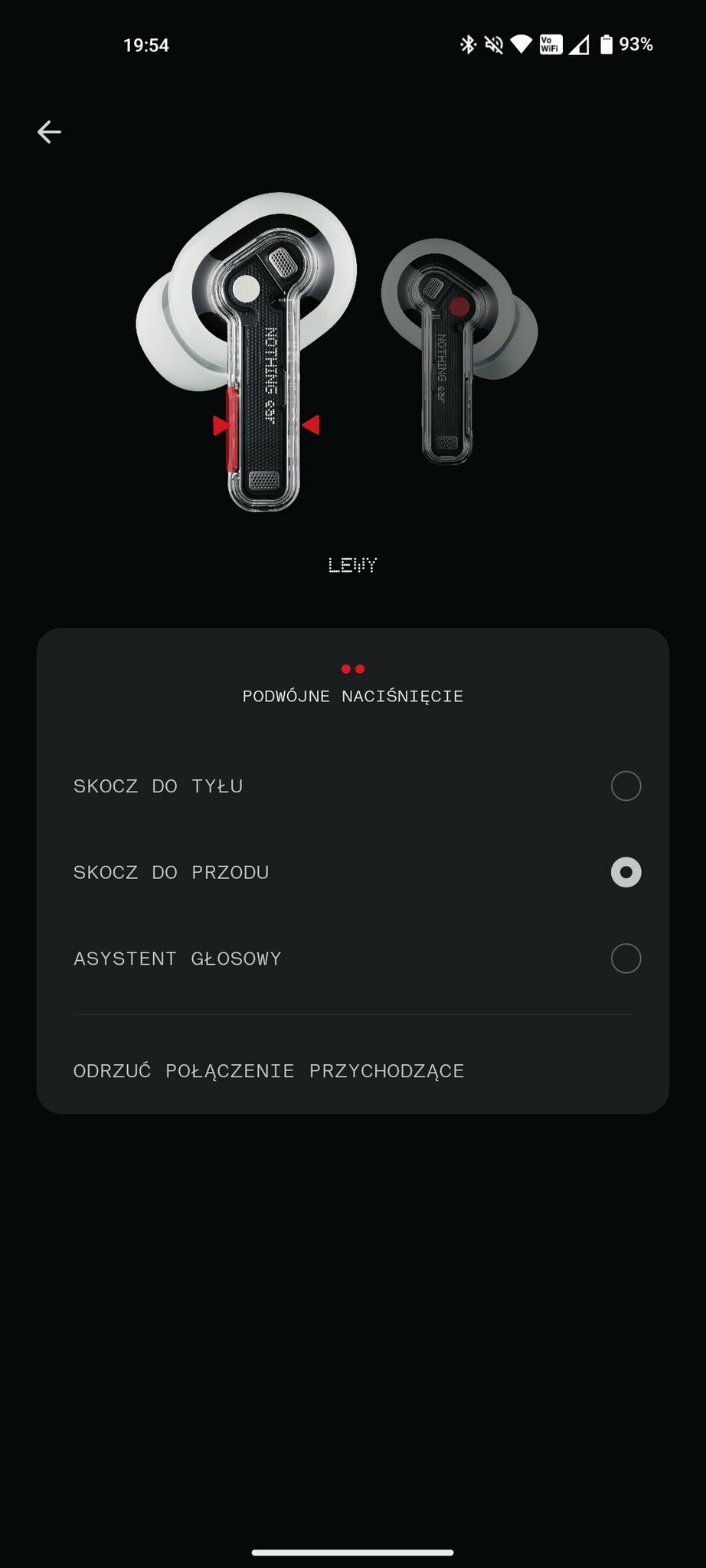This screenshot has width=706, height=1568.
Task: Select Skocz do przodu option
Action: point(625,872)
